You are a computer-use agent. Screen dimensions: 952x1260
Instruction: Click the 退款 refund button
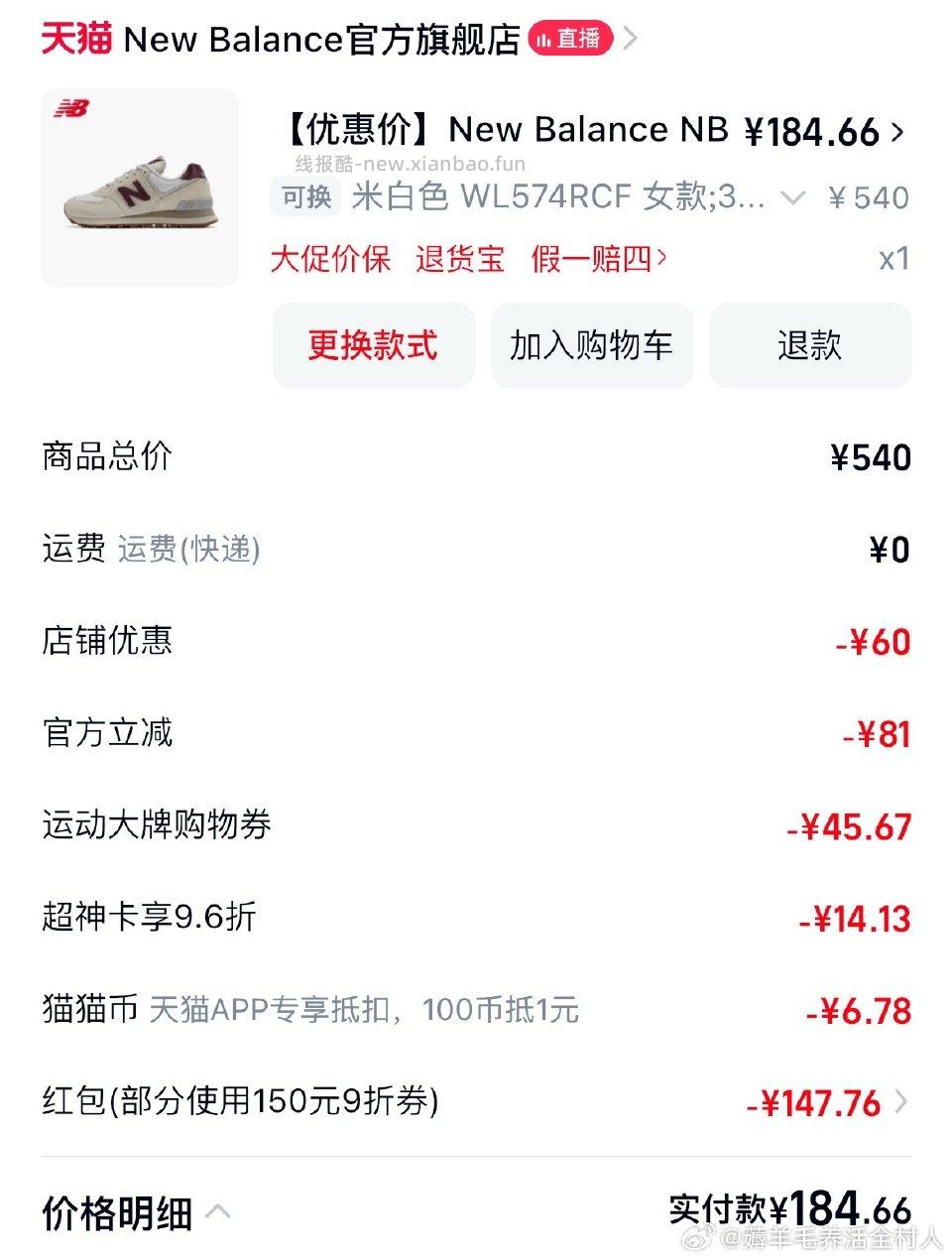[x=808, y=345]
